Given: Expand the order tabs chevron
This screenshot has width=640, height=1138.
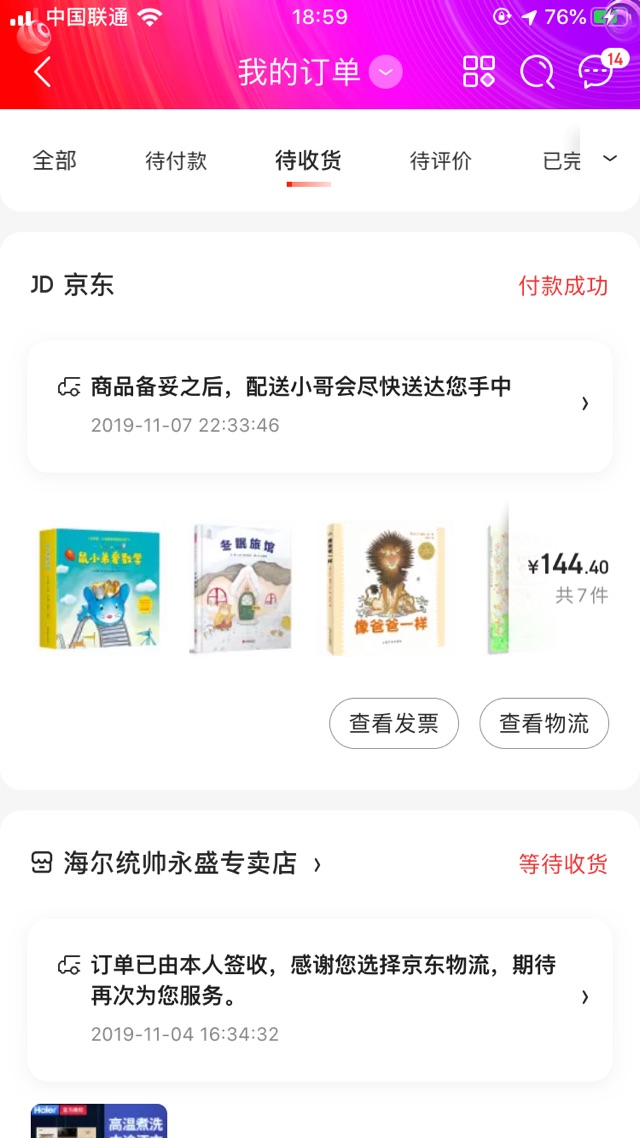Looking at the screenshot, I should (x=610, y=159).
